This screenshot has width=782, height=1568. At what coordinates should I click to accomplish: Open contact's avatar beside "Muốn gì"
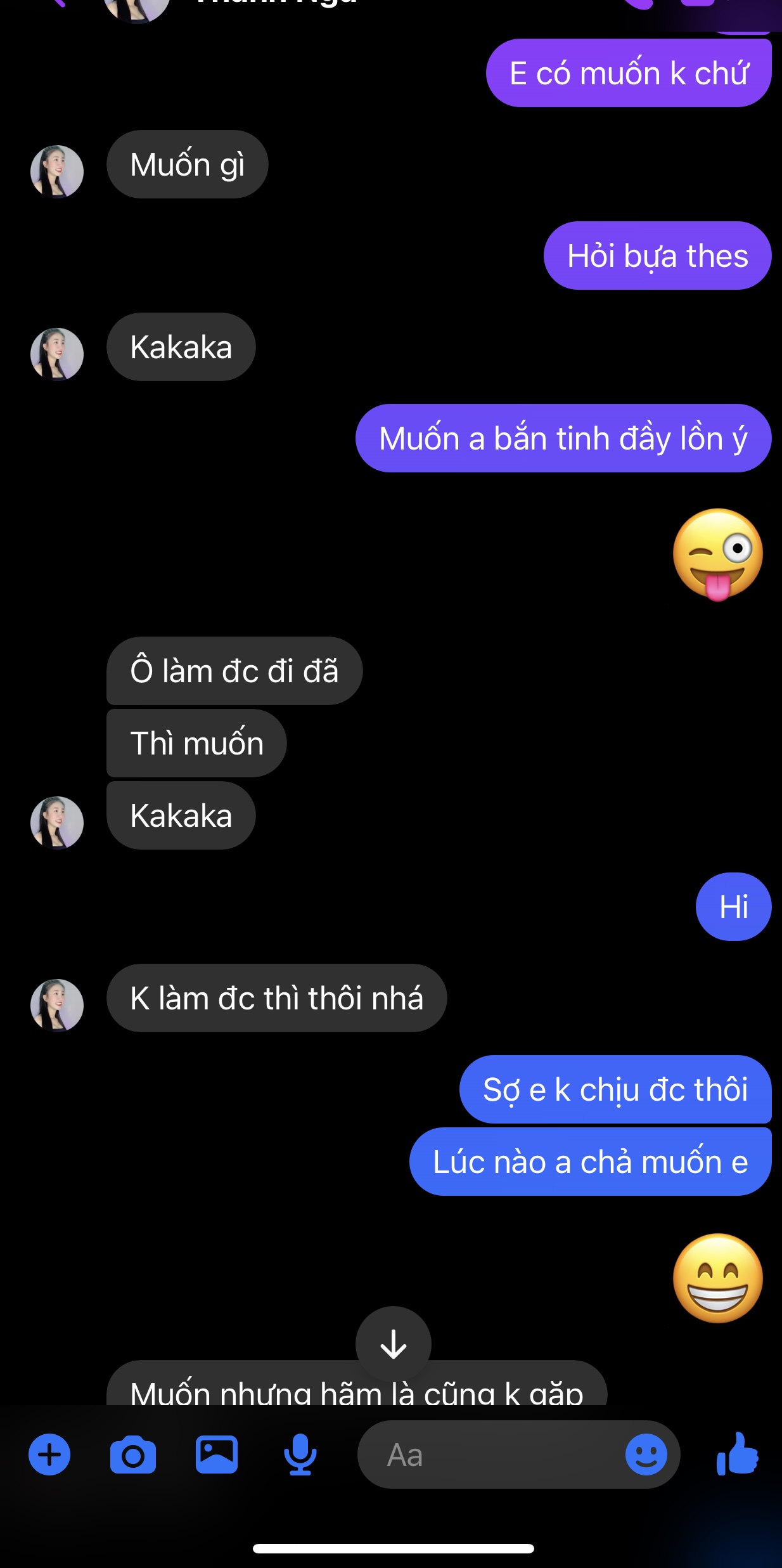tap(57, 171)
